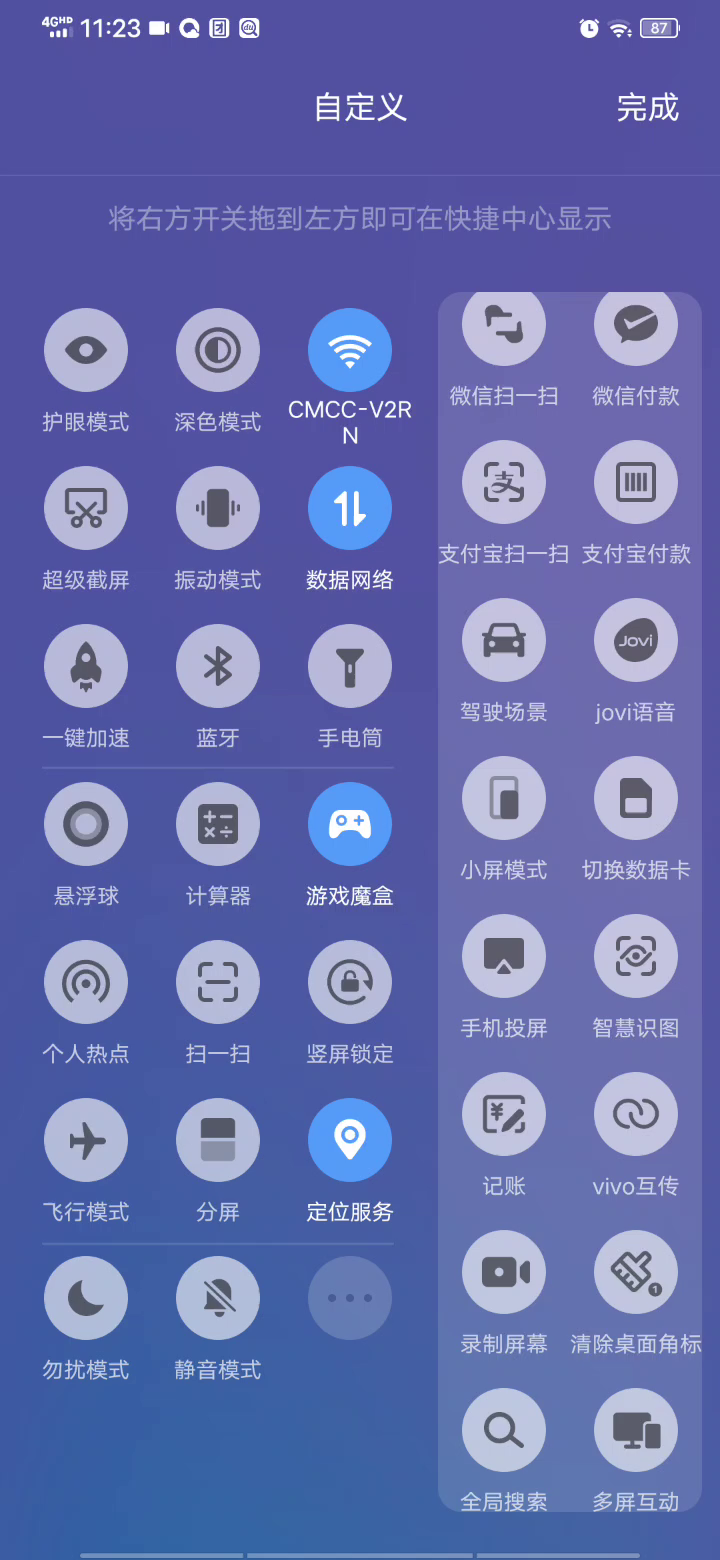
Task: Enable 个人热点 hotspot
Action: (86, 982)
